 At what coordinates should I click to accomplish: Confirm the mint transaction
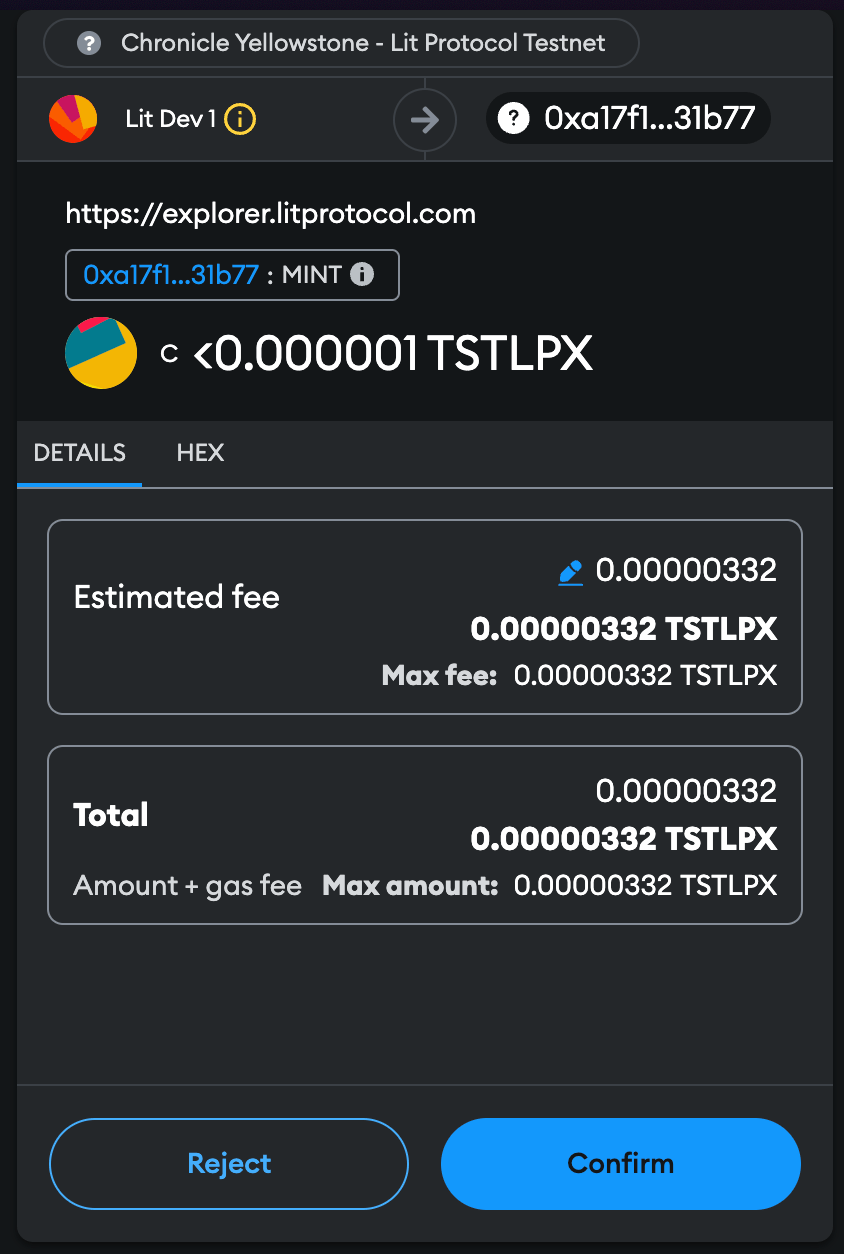coord(620,1164)
